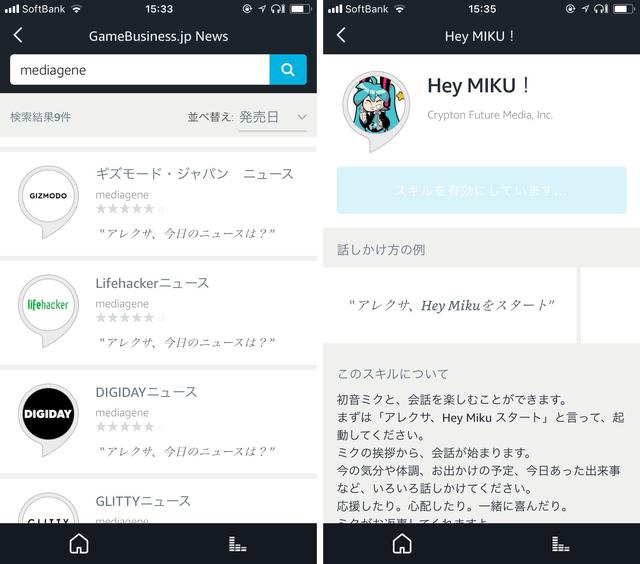Image resolution: width=640 pixels, height=564 pixels.
Task: Select the アレクサ、Hey Mikuをスタート example card
Action: tap(450, 305)
